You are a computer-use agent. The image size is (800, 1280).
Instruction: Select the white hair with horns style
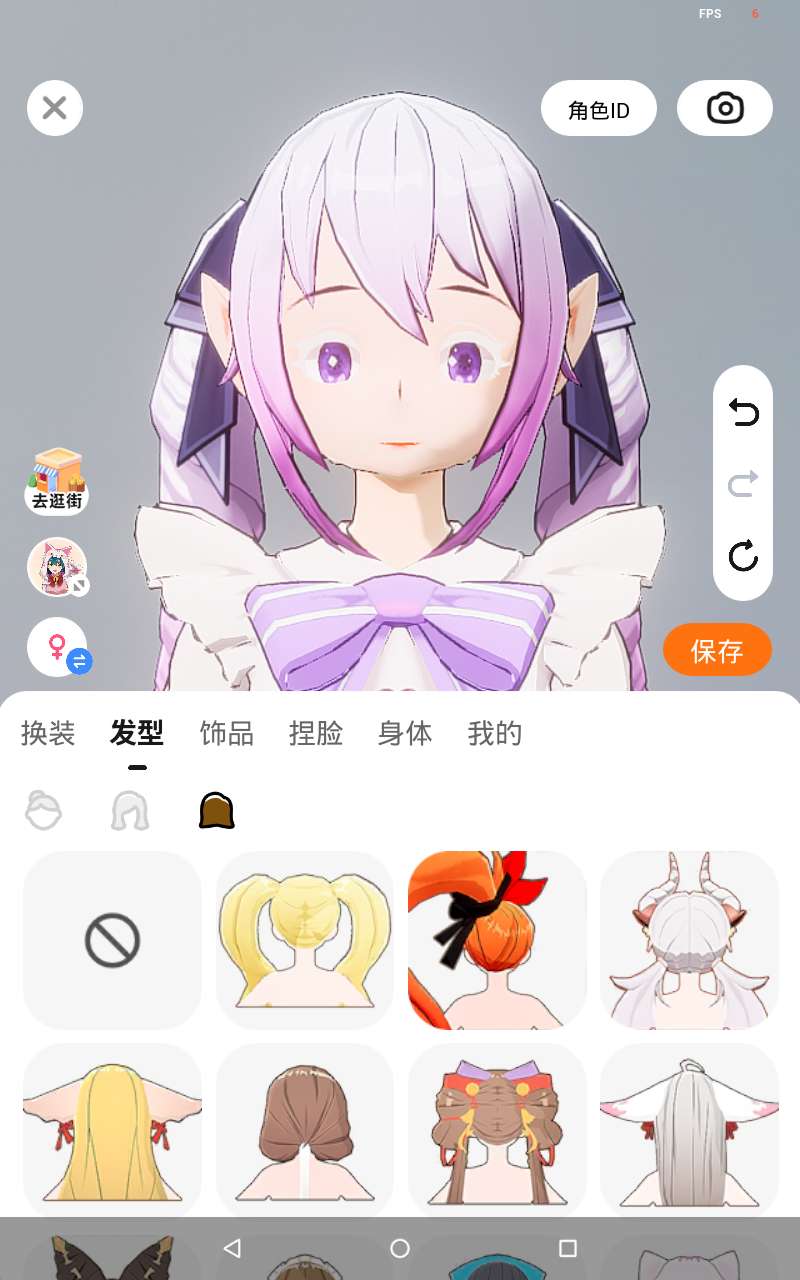[689, 940]
